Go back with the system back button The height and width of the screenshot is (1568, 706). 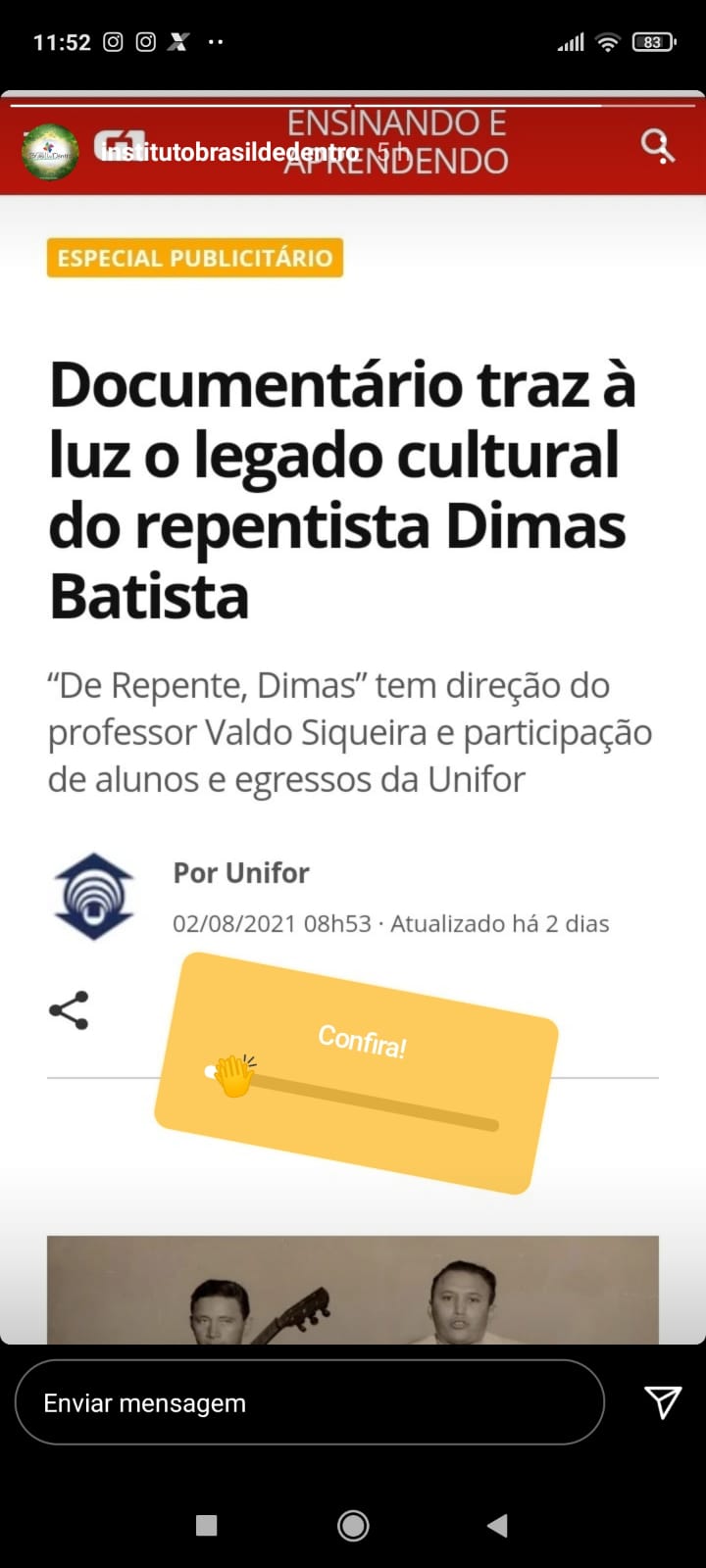pyautogui.click(x=497, y=1525)
